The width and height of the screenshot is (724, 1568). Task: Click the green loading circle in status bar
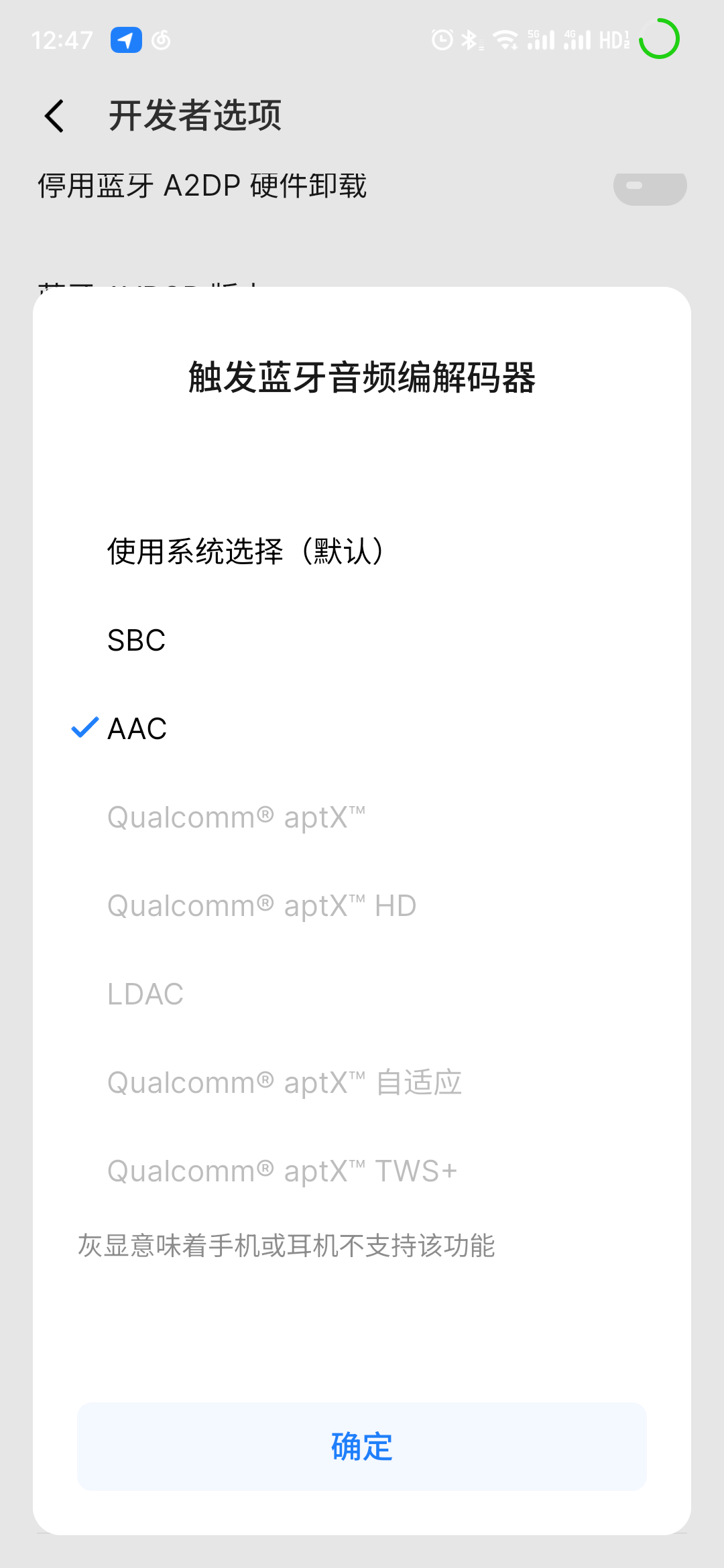pyautogui.click(x=658, y=39)
